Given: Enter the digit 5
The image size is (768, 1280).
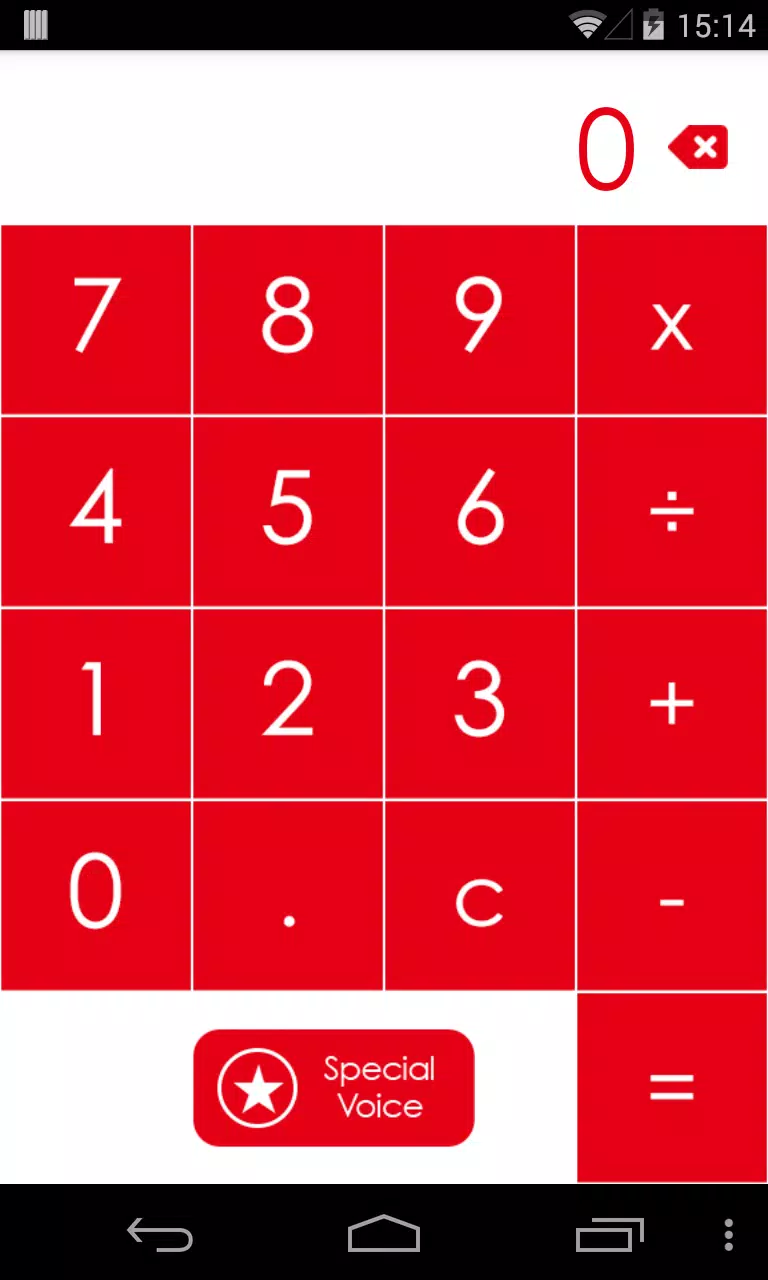Looking at the screenshot, I should click(x=287, y=511).
